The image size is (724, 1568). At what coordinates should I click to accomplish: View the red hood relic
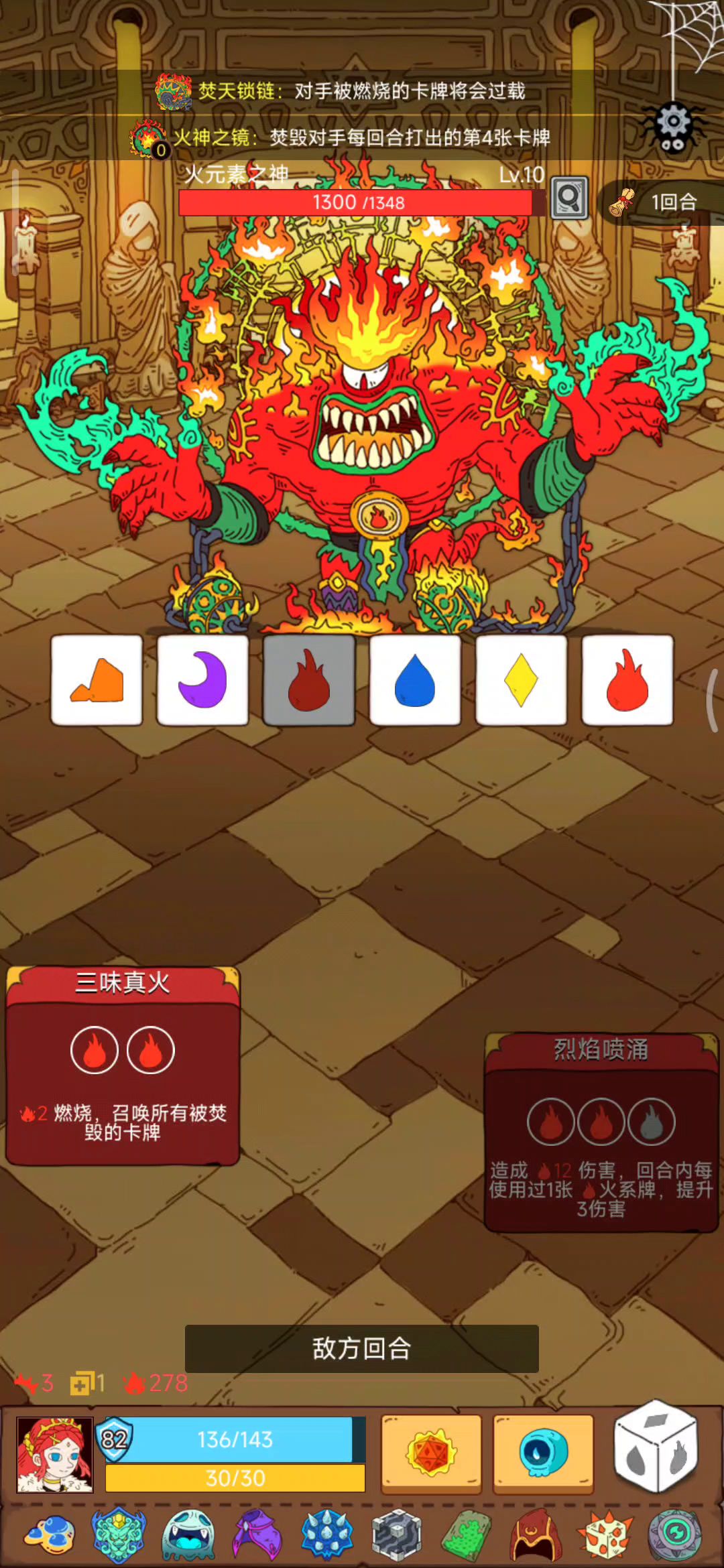[535, 1534]
